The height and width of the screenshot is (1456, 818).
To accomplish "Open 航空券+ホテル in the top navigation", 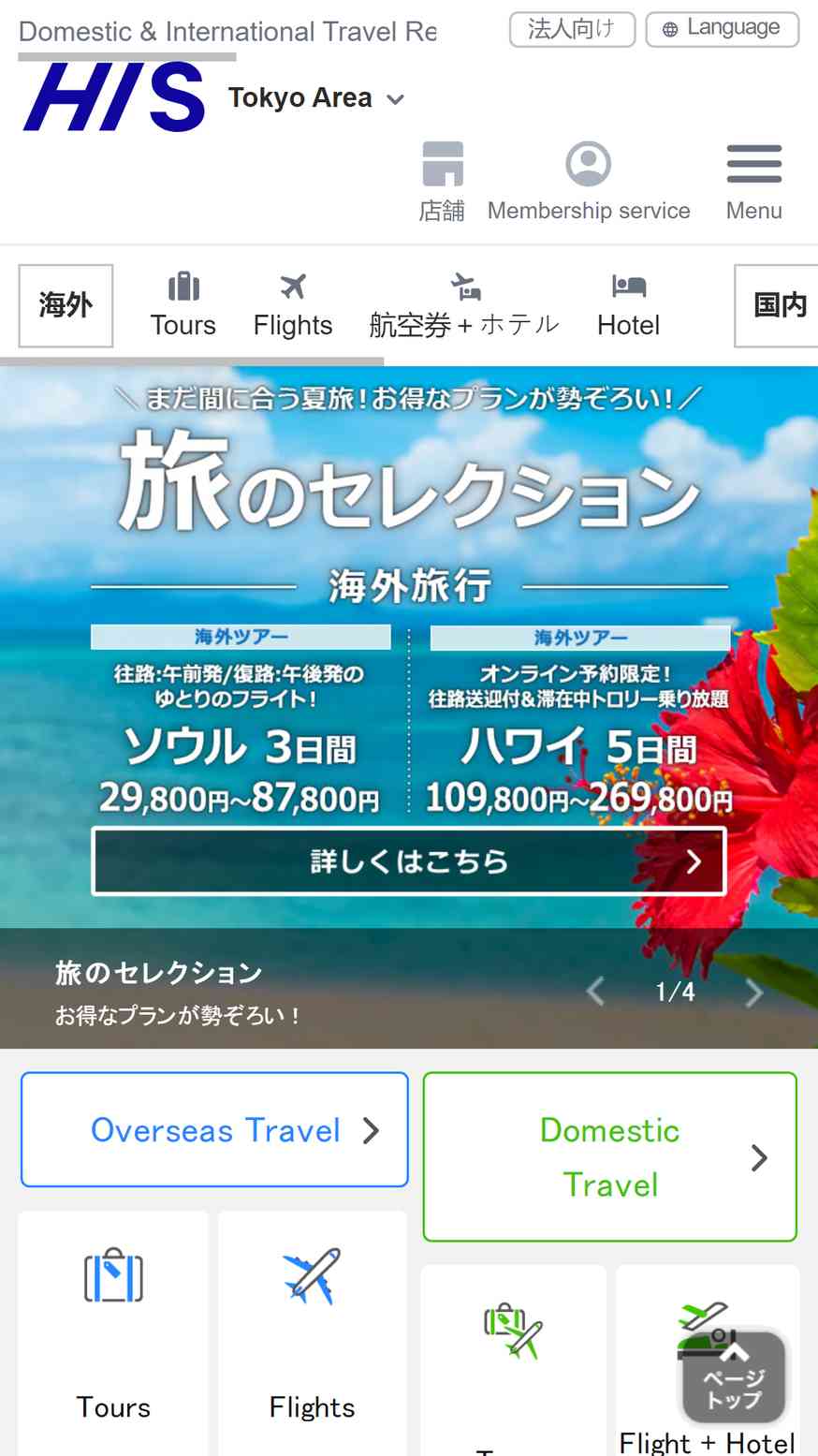I will pyautogui.click(x=464, y=305).
